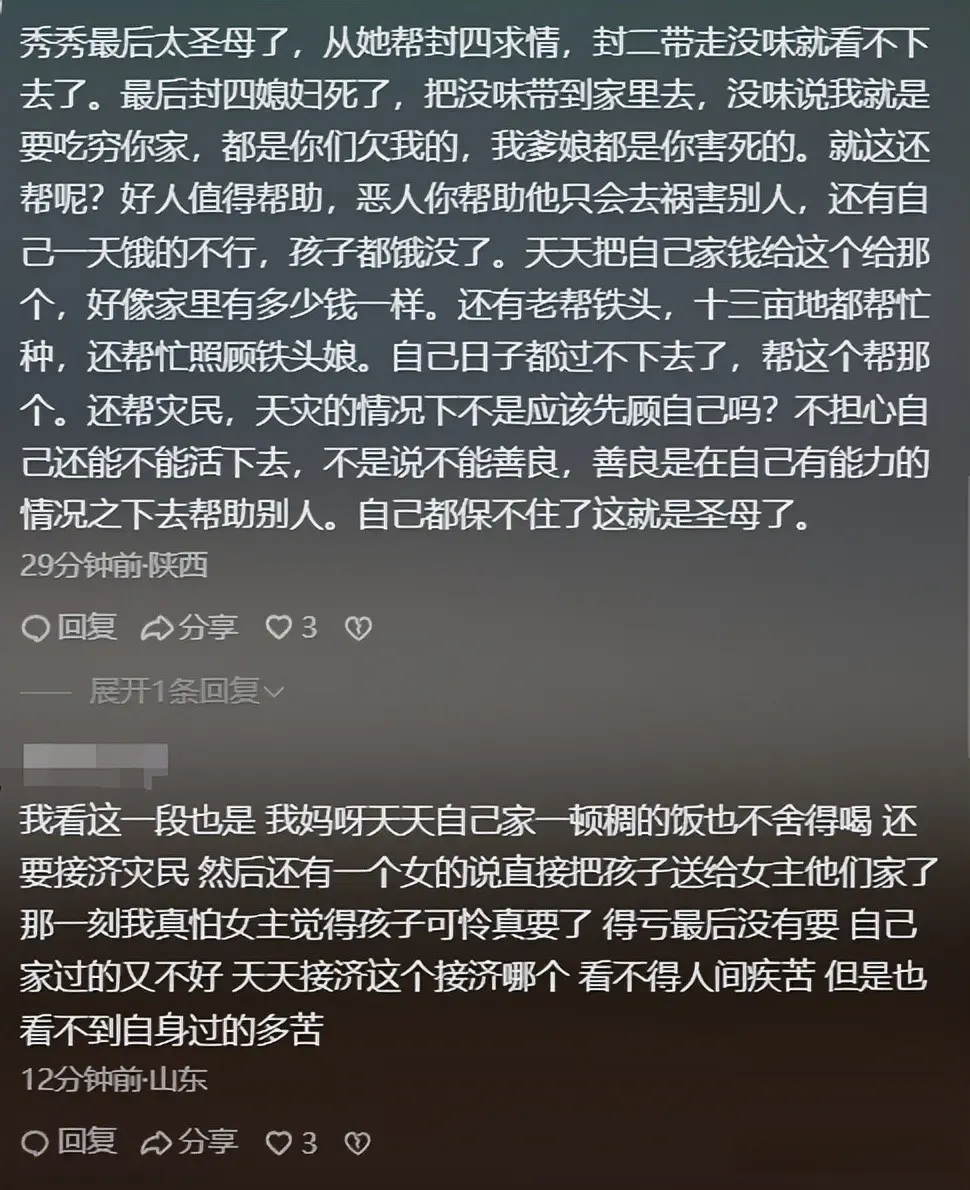
Task: Reply to the comment from 山东
Action: (x=69, y=1141)
